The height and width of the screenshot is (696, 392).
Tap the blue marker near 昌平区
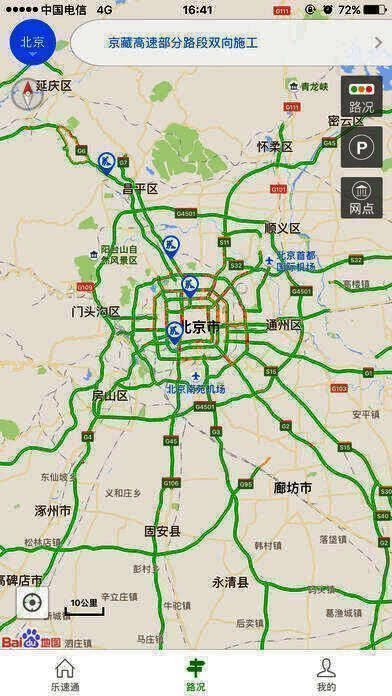point(107,163)
